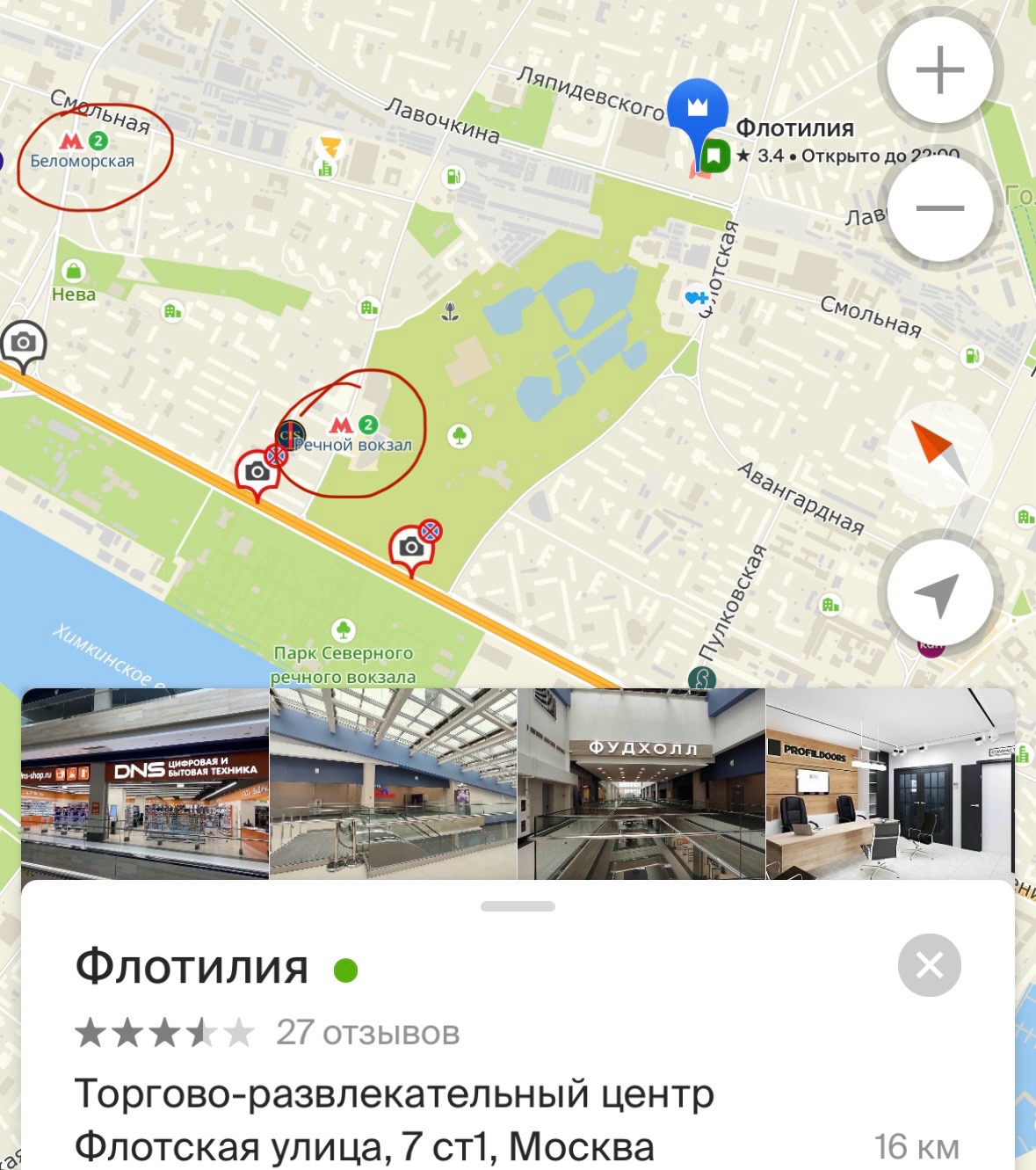Open the Profildoors office photo
Image resolution: width=1036 pixels, height=1170 pixels.
(890, 783)
